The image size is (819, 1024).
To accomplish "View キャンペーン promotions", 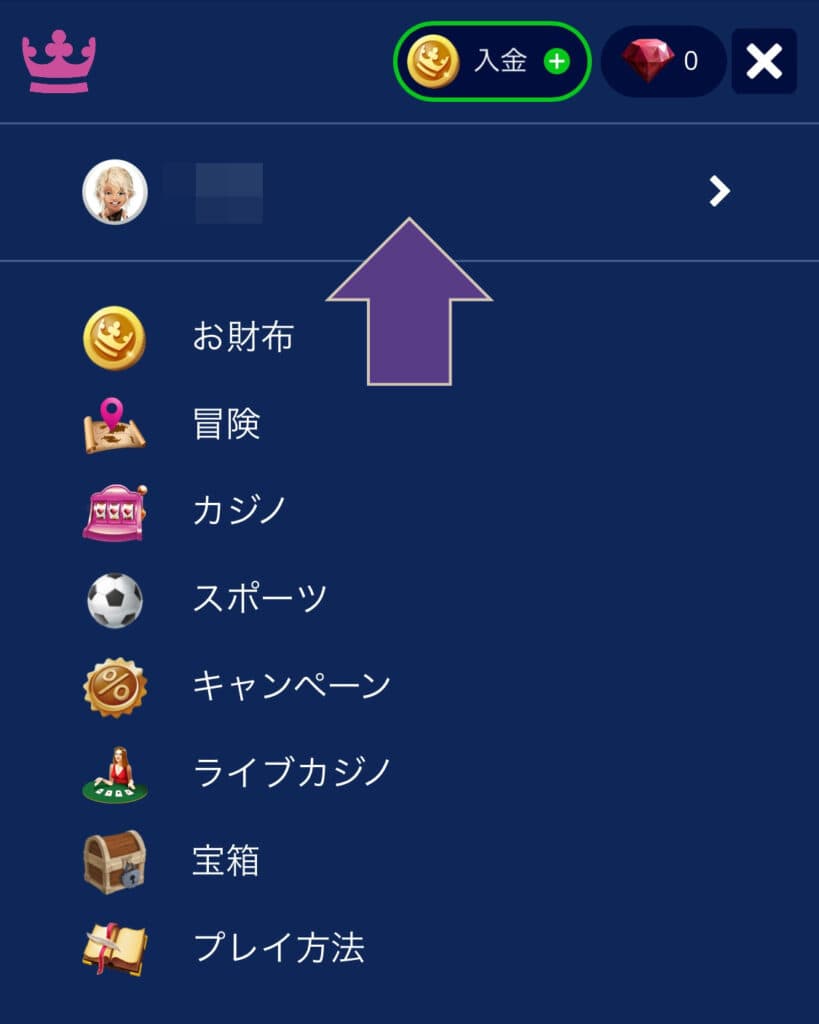I will [291, 685].
